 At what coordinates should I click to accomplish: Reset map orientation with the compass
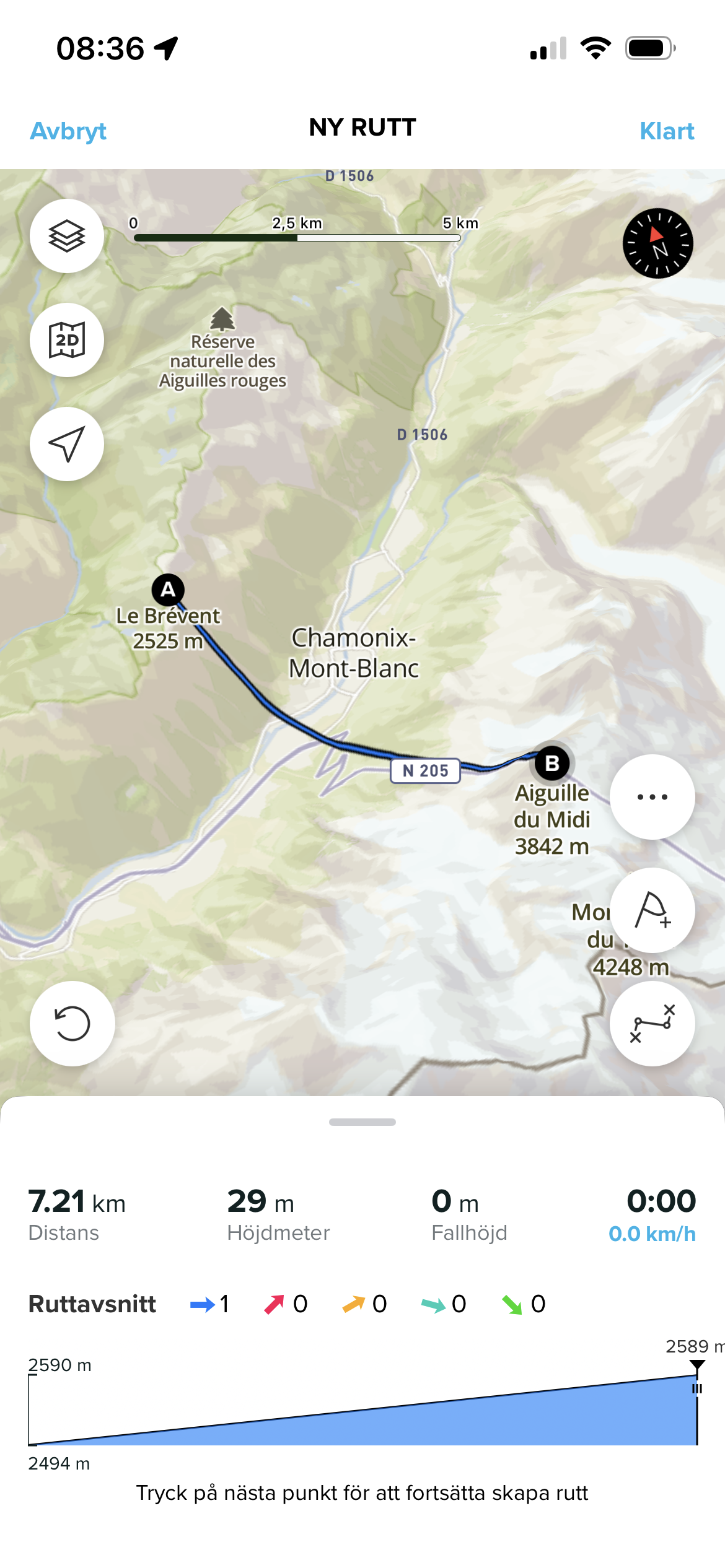click(x=657, y=243)
